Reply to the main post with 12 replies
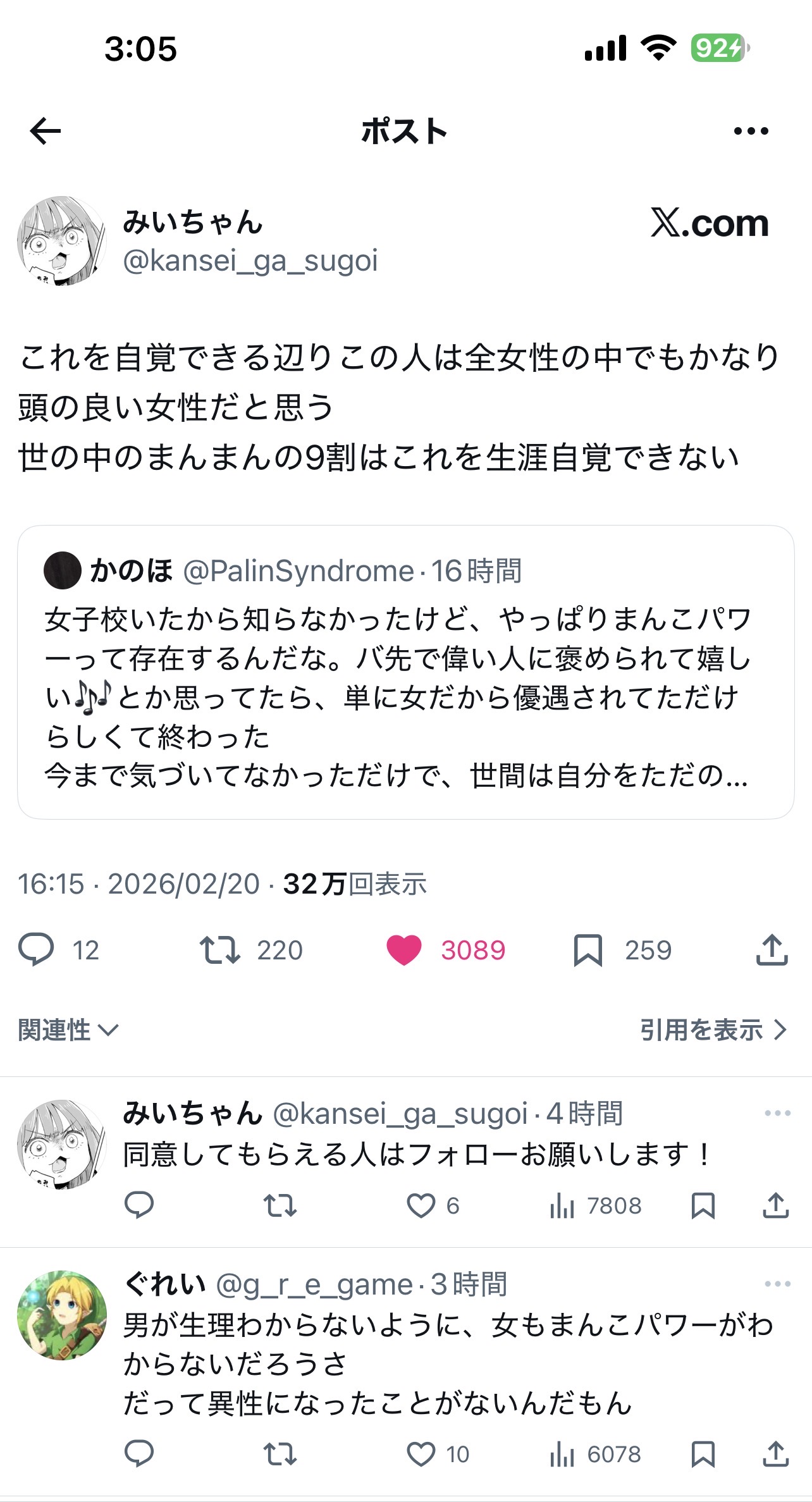Viewport: 812px width, 1502px height. pos(36,949)
